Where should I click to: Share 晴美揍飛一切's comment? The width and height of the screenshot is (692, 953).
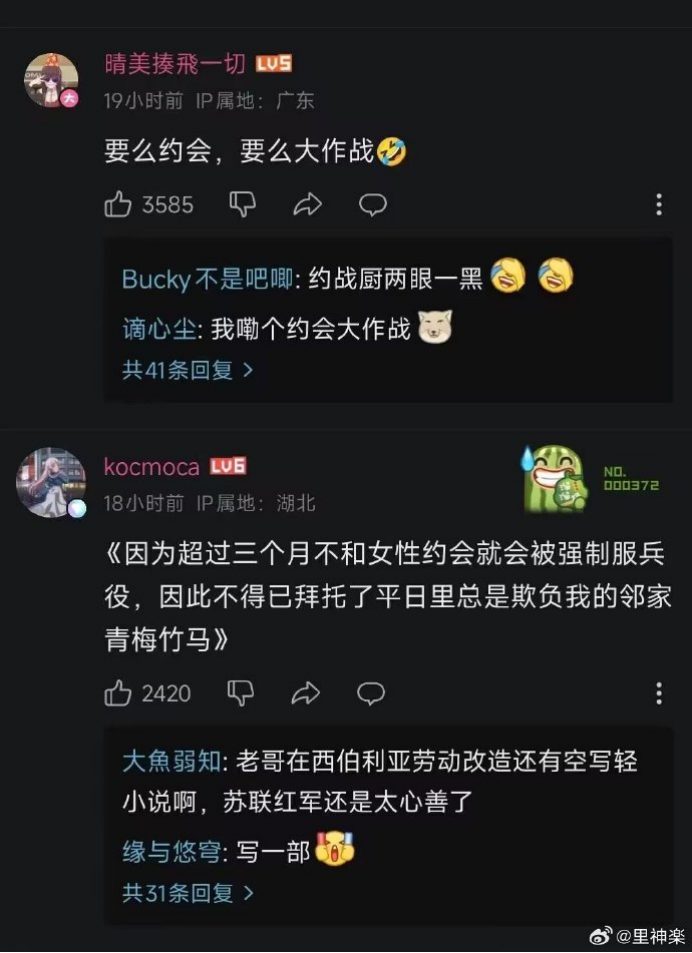tap(307, 204)
